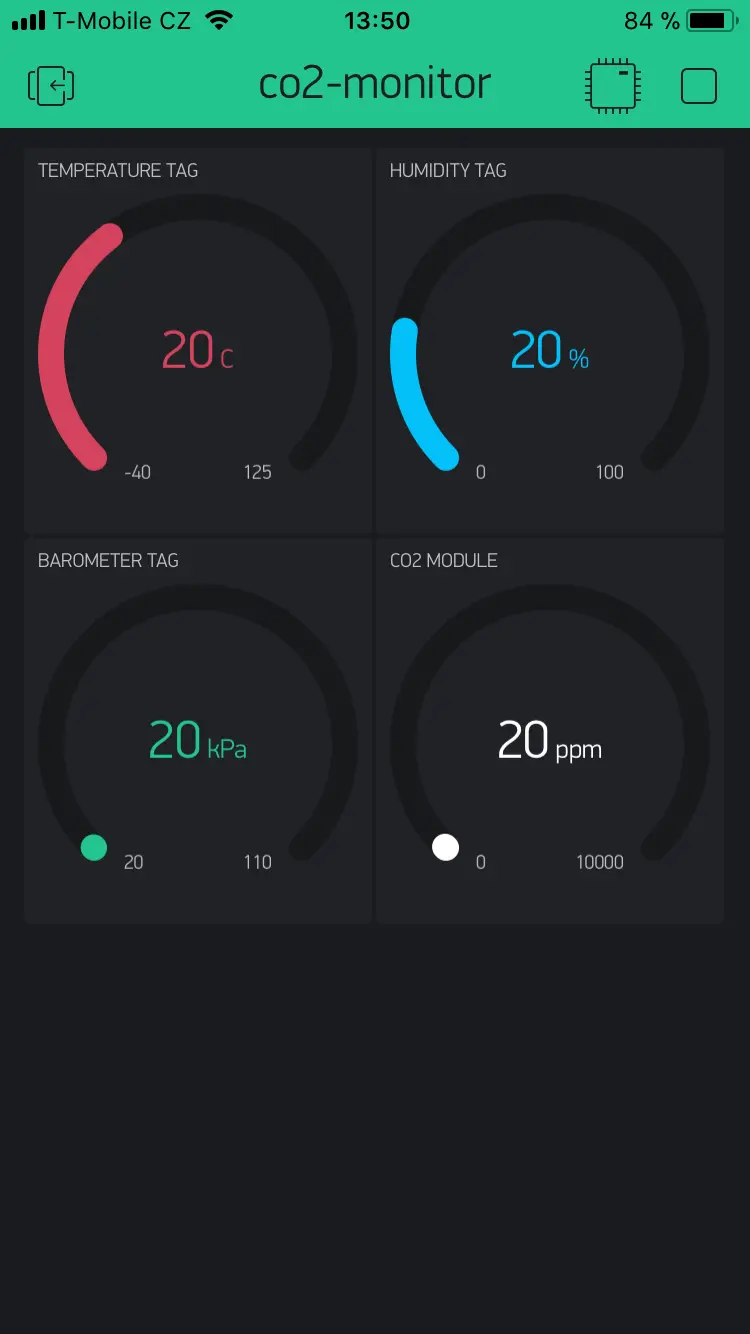Open the device chip status icon
The image size is (750, 1334).
tap(613, 86)
